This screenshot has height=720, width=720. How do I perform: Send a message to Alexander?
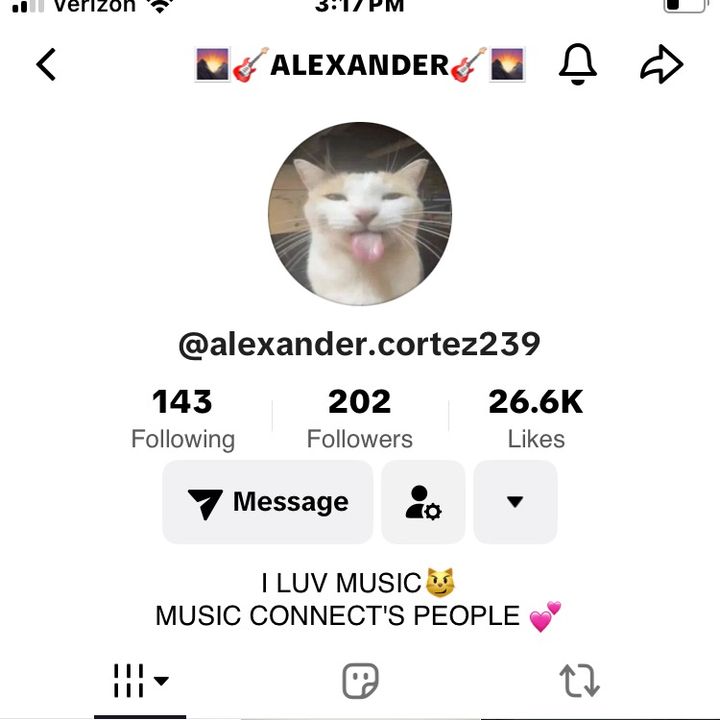(x=268, y=502)
